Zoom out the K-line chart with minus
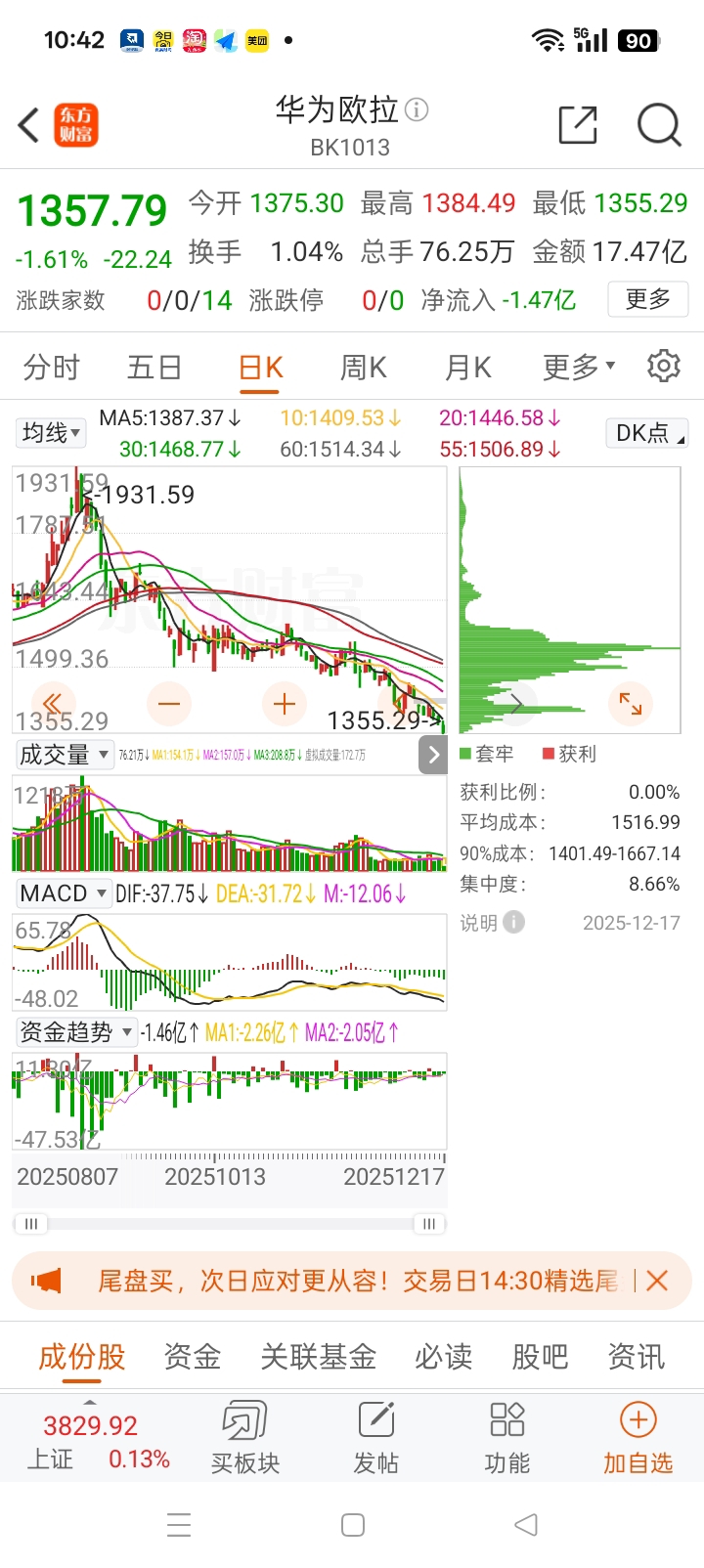The width and height of the screenshot is (704, 1568). click(169, 703)
